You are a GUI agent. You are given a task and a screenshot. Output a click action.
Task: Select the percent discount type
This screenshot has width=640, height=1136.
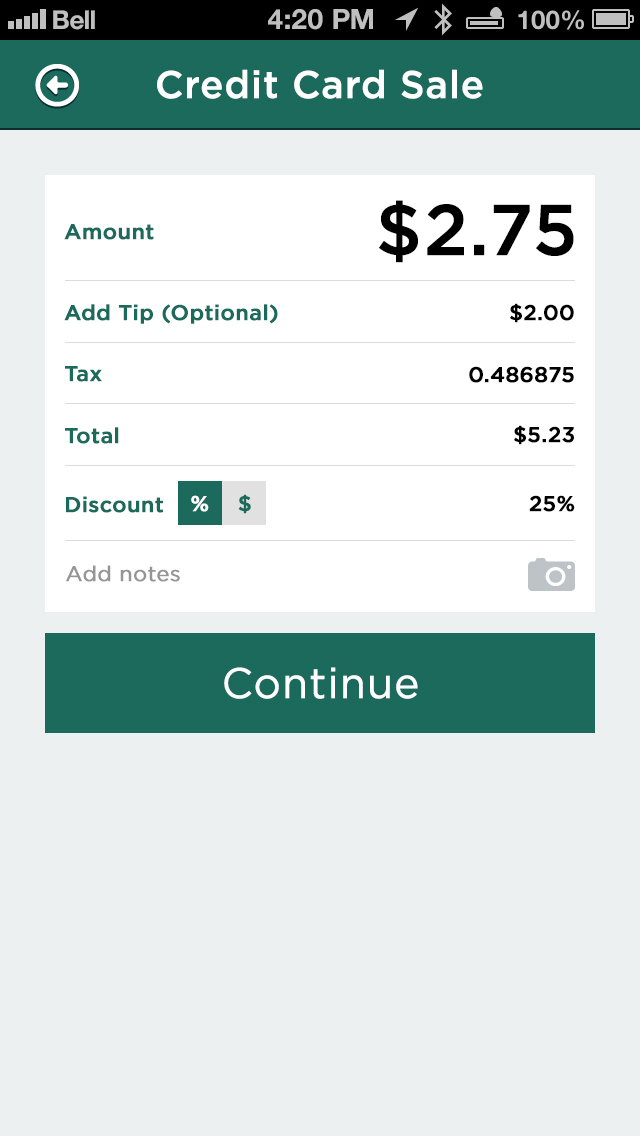[x=200, y=504]
